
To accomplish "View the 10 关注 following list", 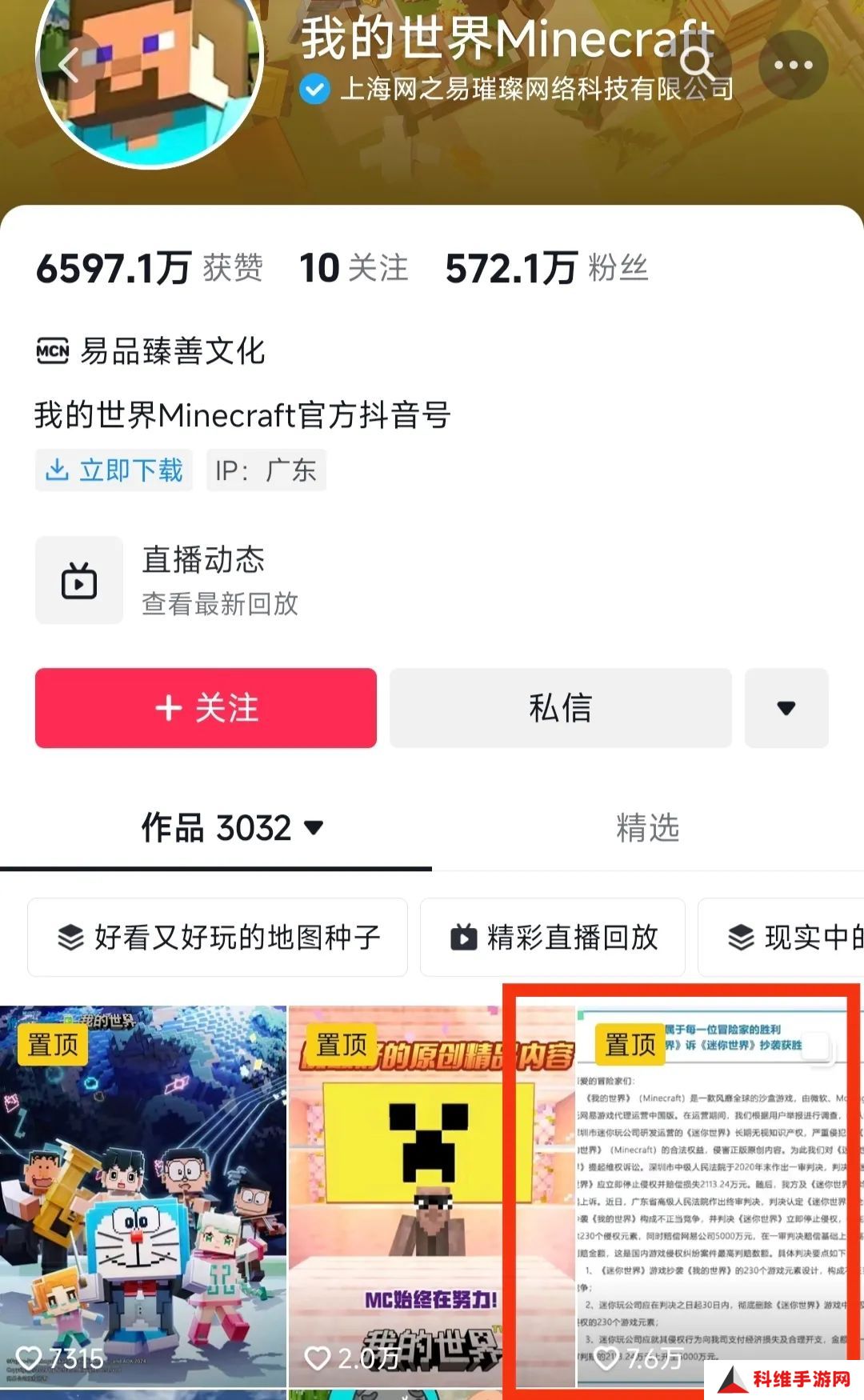I will pos(353,268).
